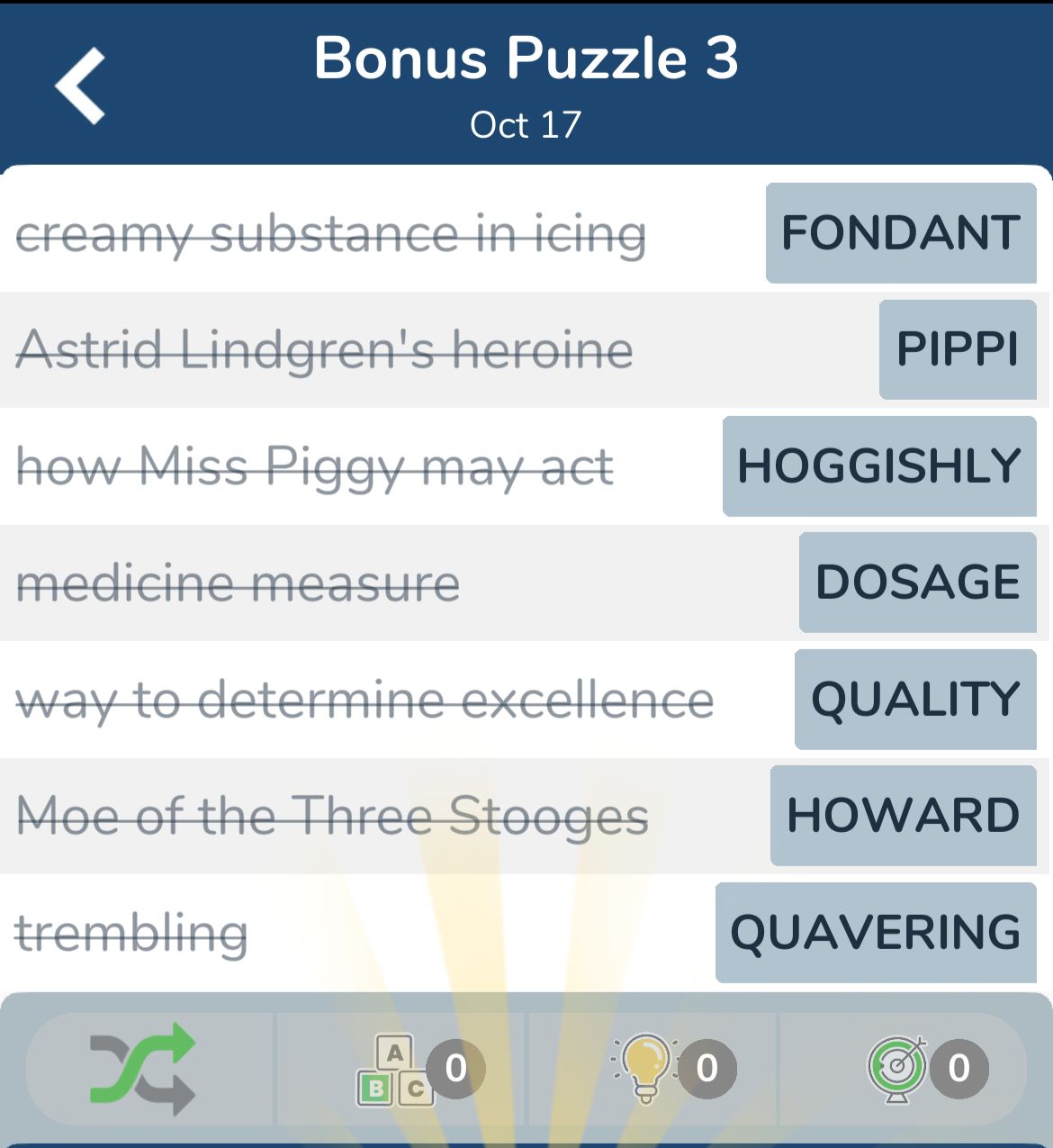Select the DOSAGE answer tile
Image resolution: width=1053 pixels, height=1148 pixels.
point(917,582)
